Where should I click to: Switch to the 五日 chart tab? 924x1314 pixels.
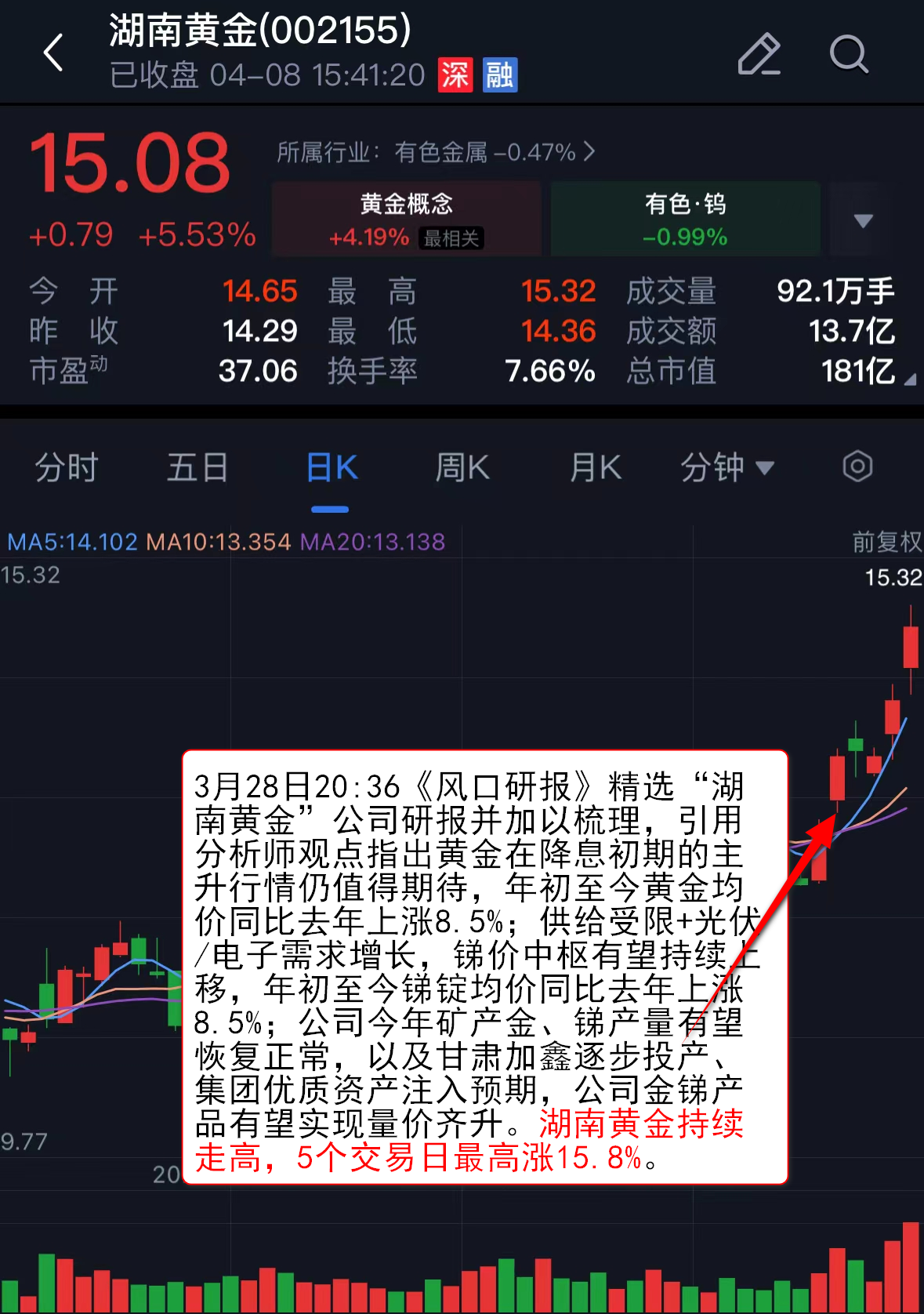tap(197, 468)
